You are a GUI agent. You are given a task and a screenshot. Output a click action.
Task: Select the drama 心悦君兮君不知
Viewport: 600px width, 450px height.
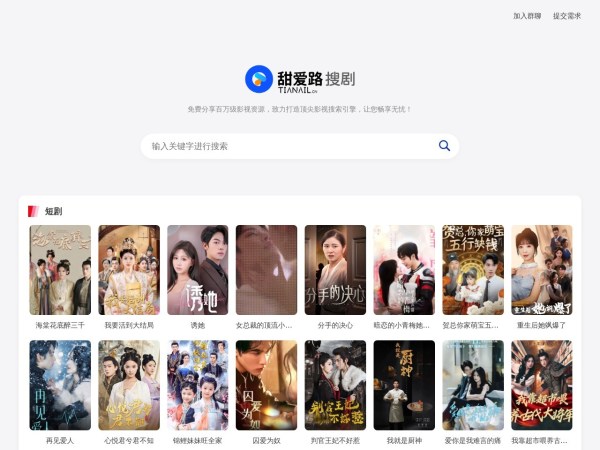click(129, 386)
